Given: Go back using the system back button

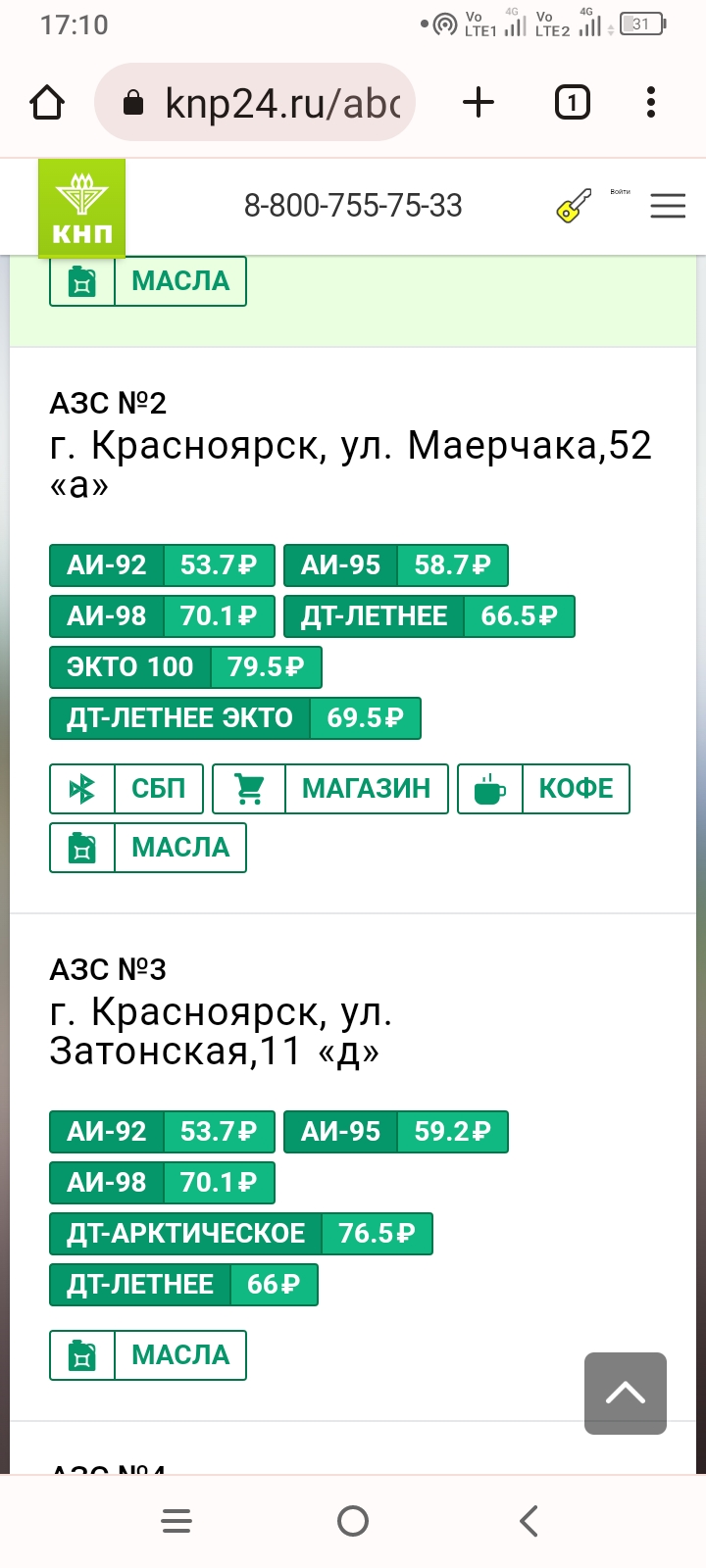Looking at the screenshot, I should [529, 1521].
